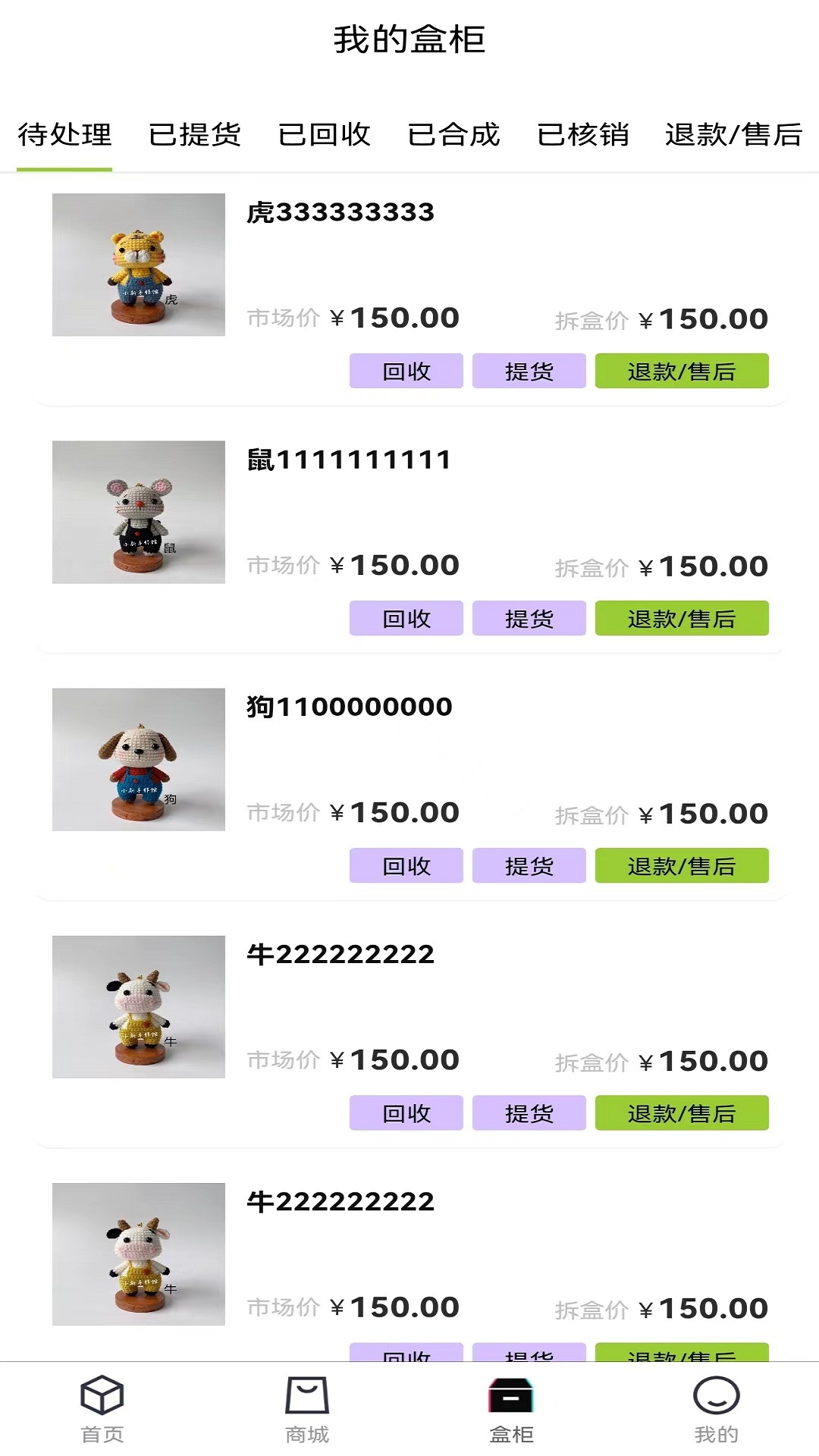The image size is (819, 1456).
Task: Tap 提货 for item 虎333333333
Action: point(529,371)
